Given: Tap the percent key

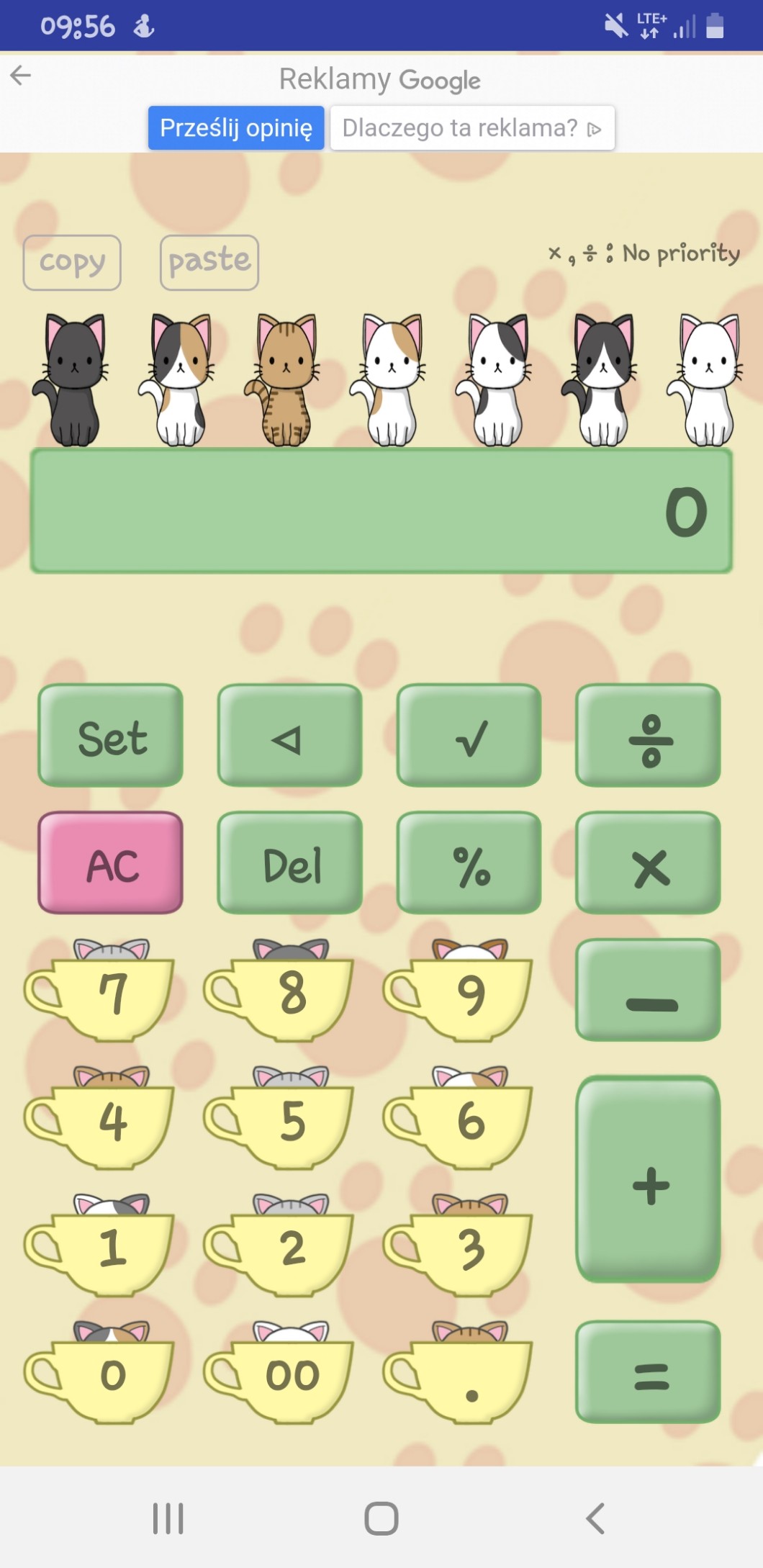Looking at the screenshot, I should pyautogui.click(x=469, y=863).
